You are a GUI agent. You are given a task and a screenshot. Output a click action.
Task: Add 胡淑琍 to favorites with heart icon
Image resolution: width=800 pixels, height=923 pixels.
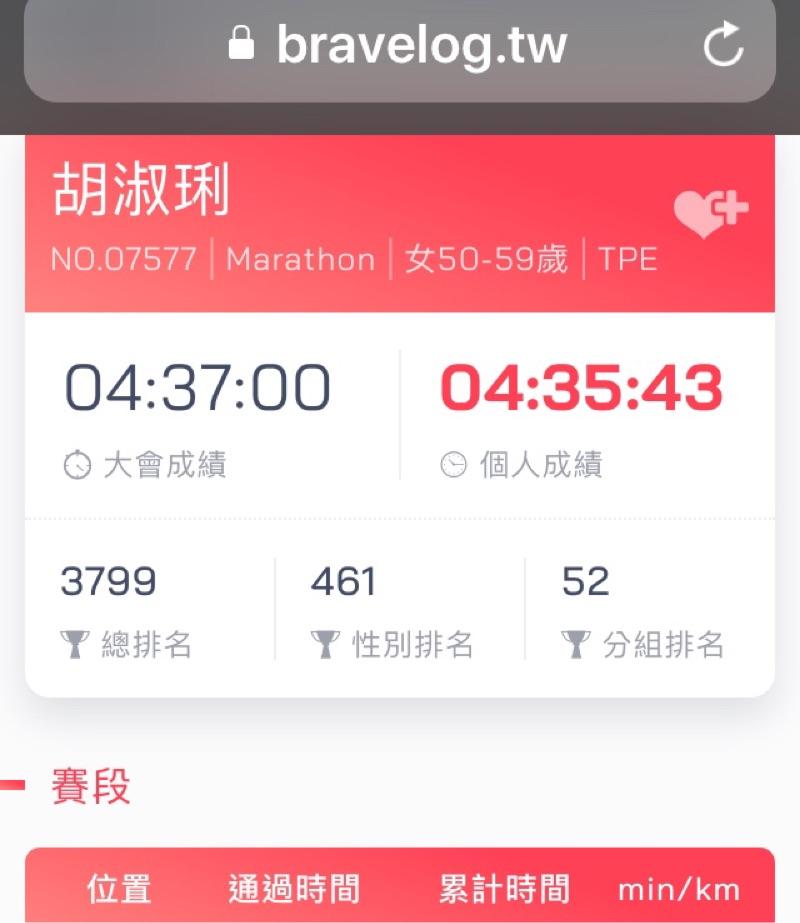(709, 213)
